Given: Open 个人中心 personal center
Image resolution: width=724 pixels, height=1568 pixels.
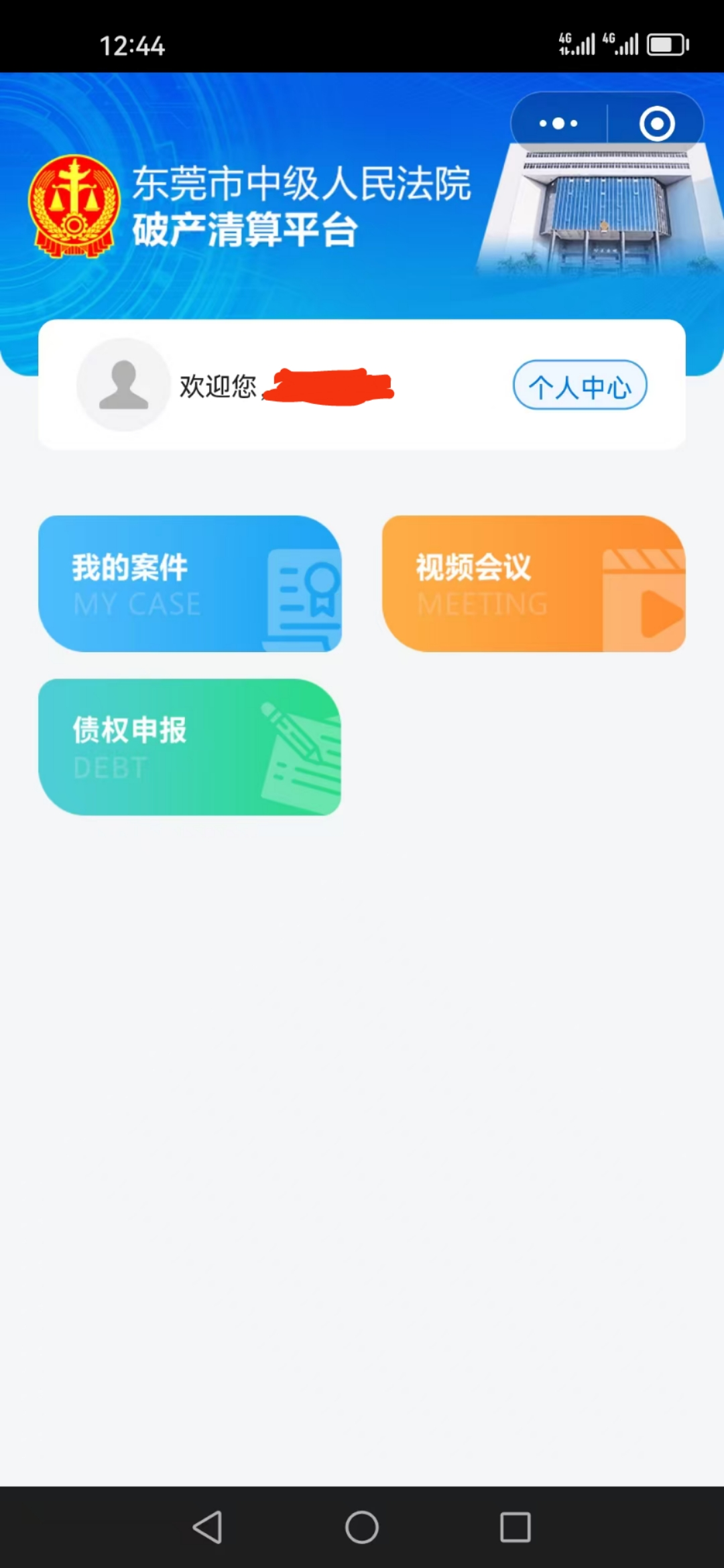Looking at the screenshot, I should (580, 386).
